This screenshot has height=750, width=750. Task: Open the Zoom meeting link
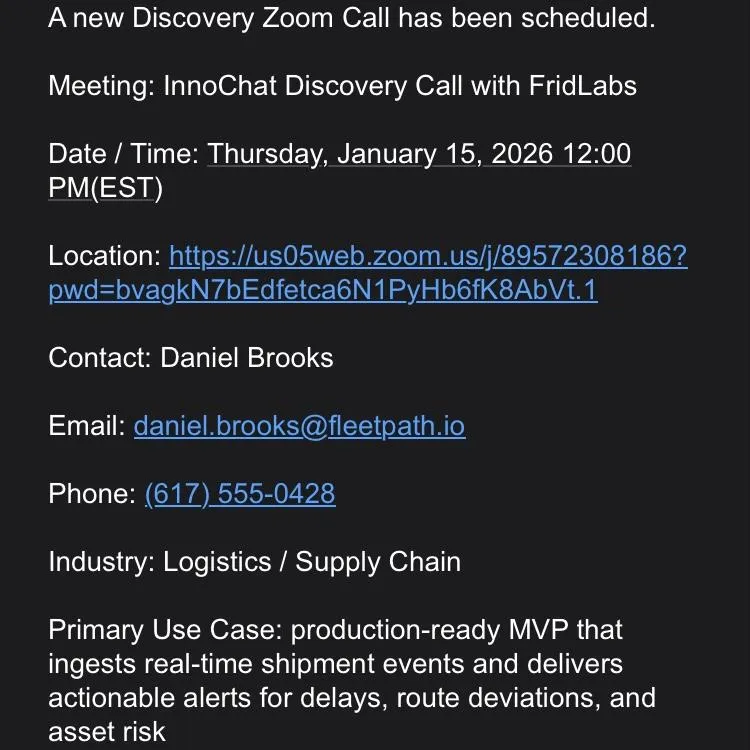pos(428,257)
